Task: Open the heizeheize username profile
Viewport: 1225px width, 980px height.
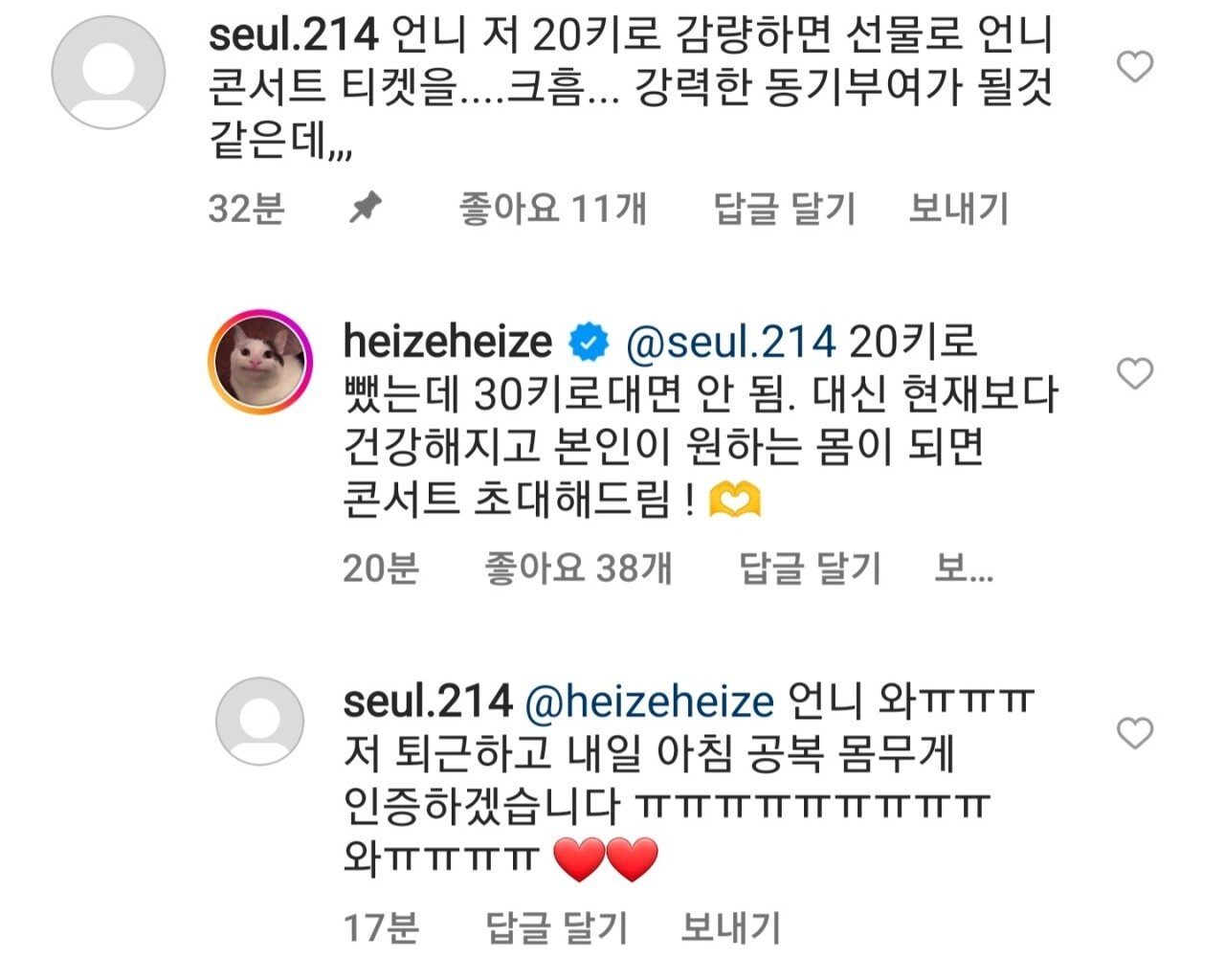Action: (447, 342)
